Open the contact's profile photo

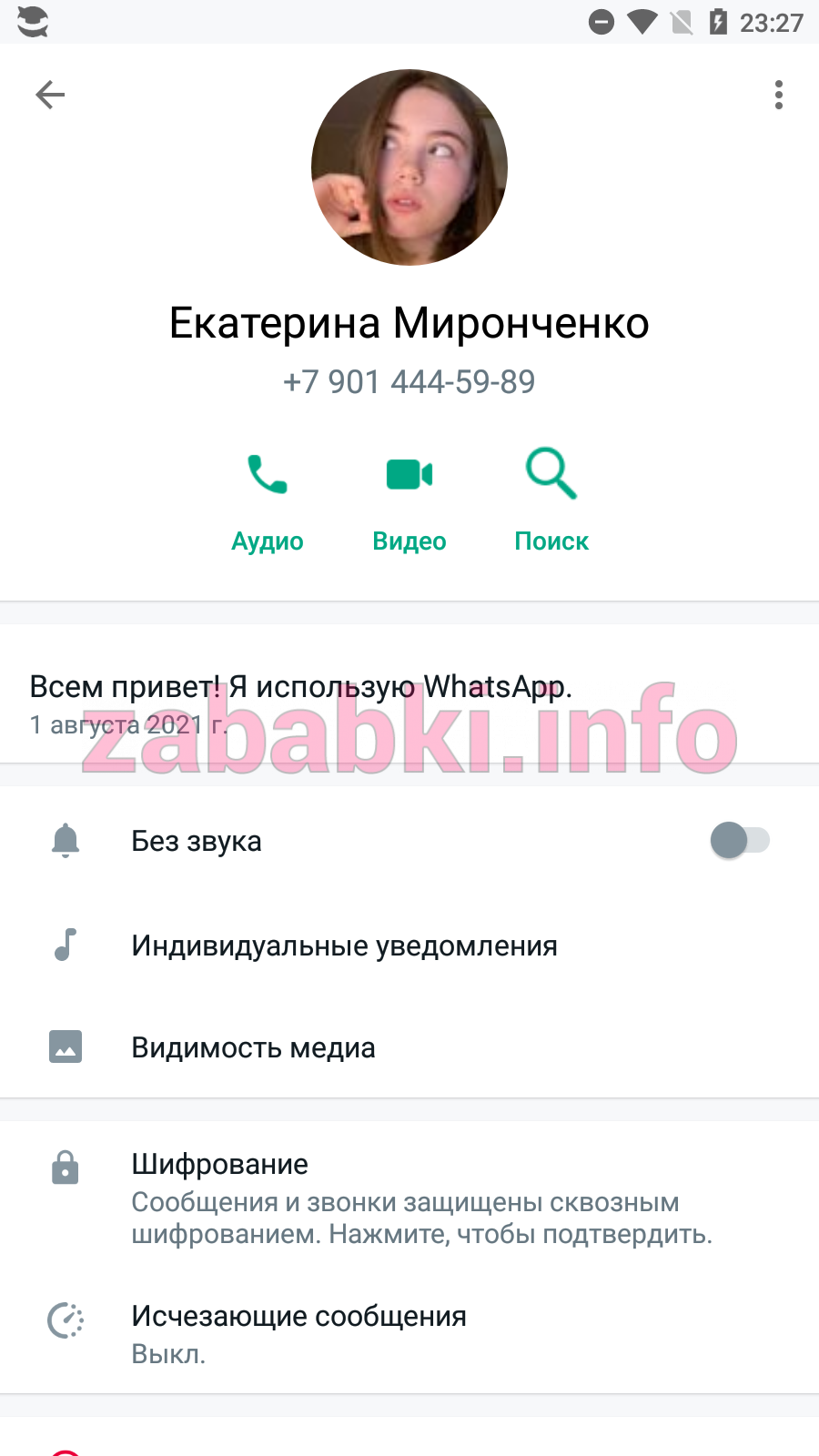[x=409, y=167]
